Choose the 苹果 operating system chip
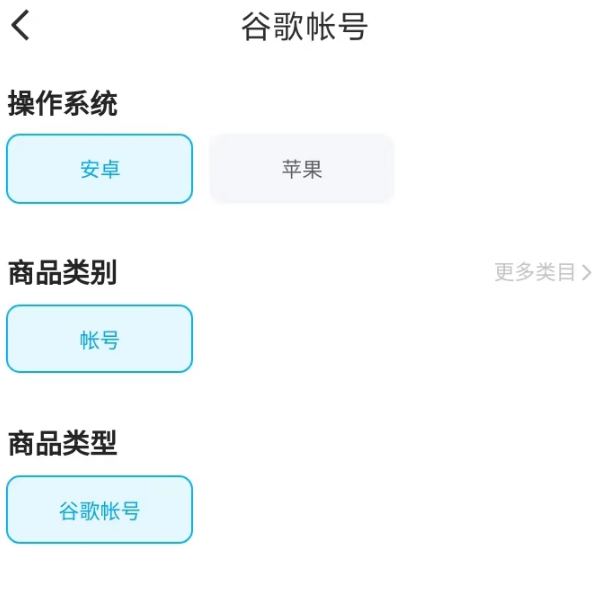Viewport: 609px width, 594px height. (x=302, y=169)
